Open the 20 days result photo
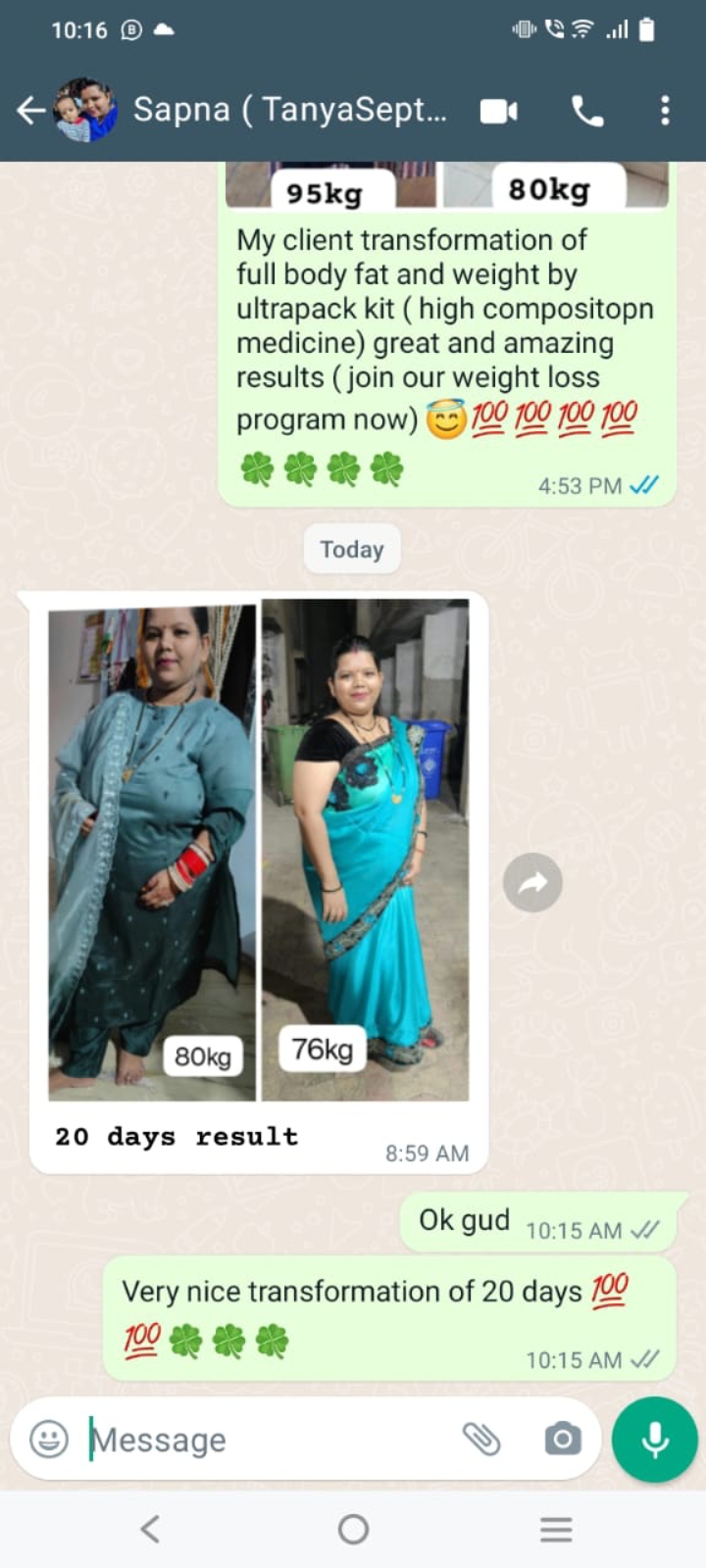This screenshot has width=706, height=1568. point(259,850)
